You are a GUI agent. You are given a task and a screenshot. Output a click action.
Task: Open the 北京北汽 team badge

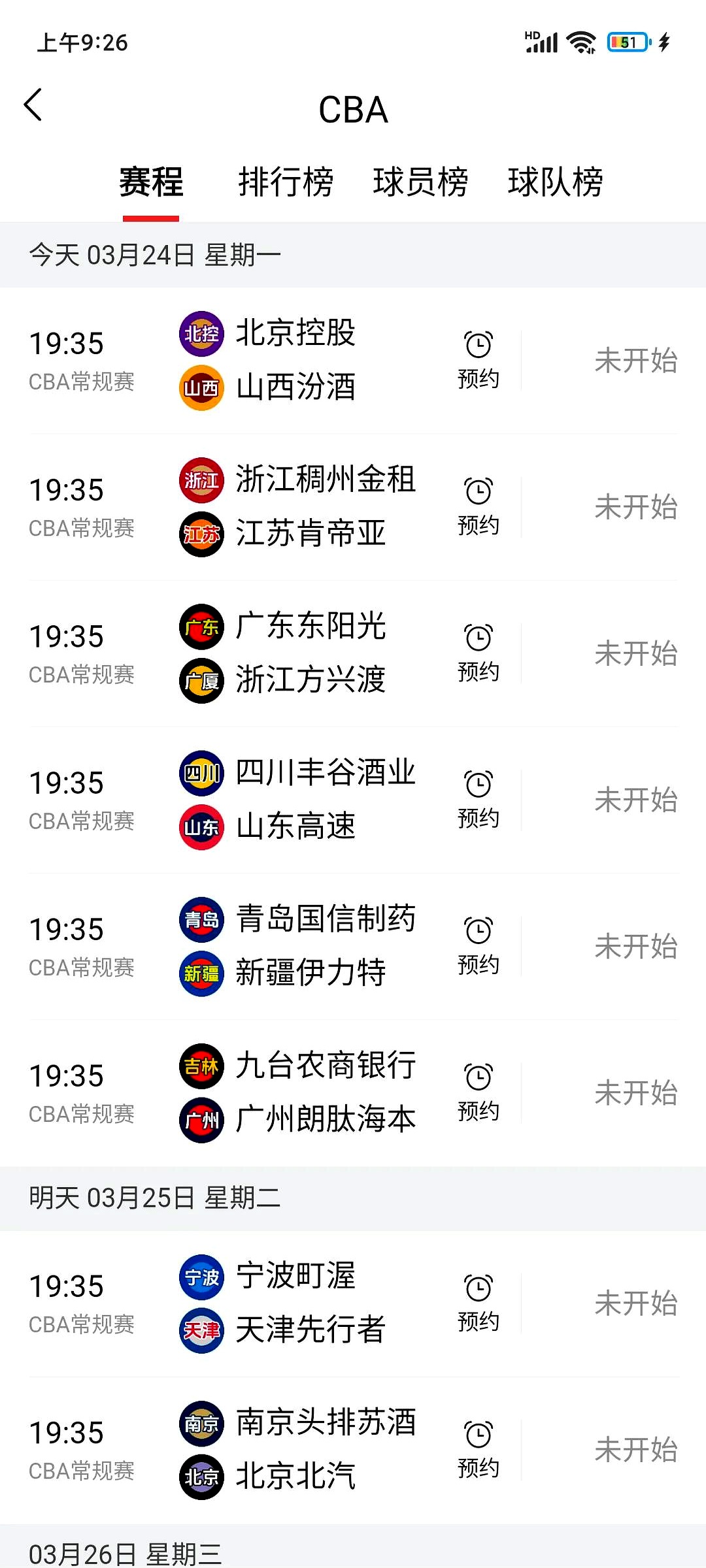[x=201, y=1478]
